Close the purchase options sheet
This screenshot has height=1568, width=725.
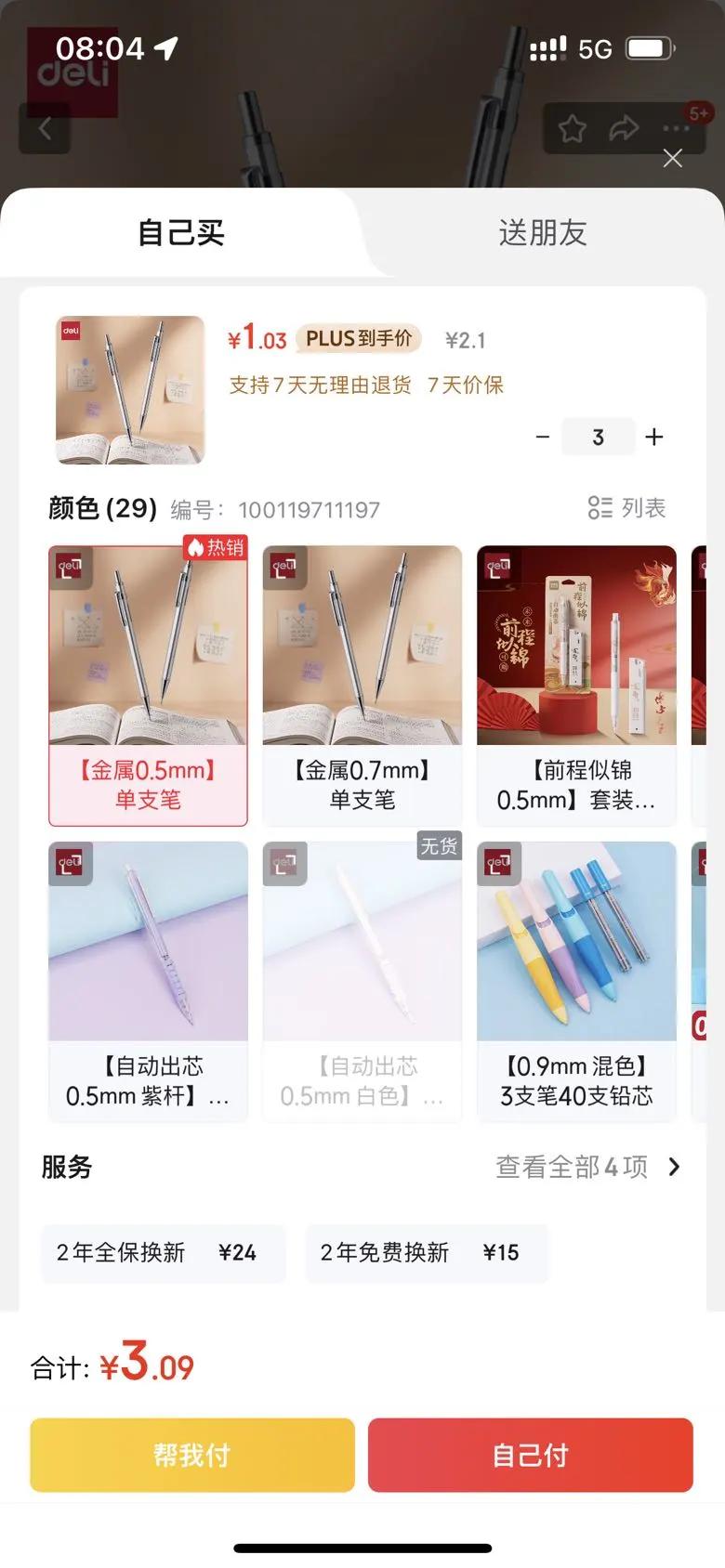(673, 159)
